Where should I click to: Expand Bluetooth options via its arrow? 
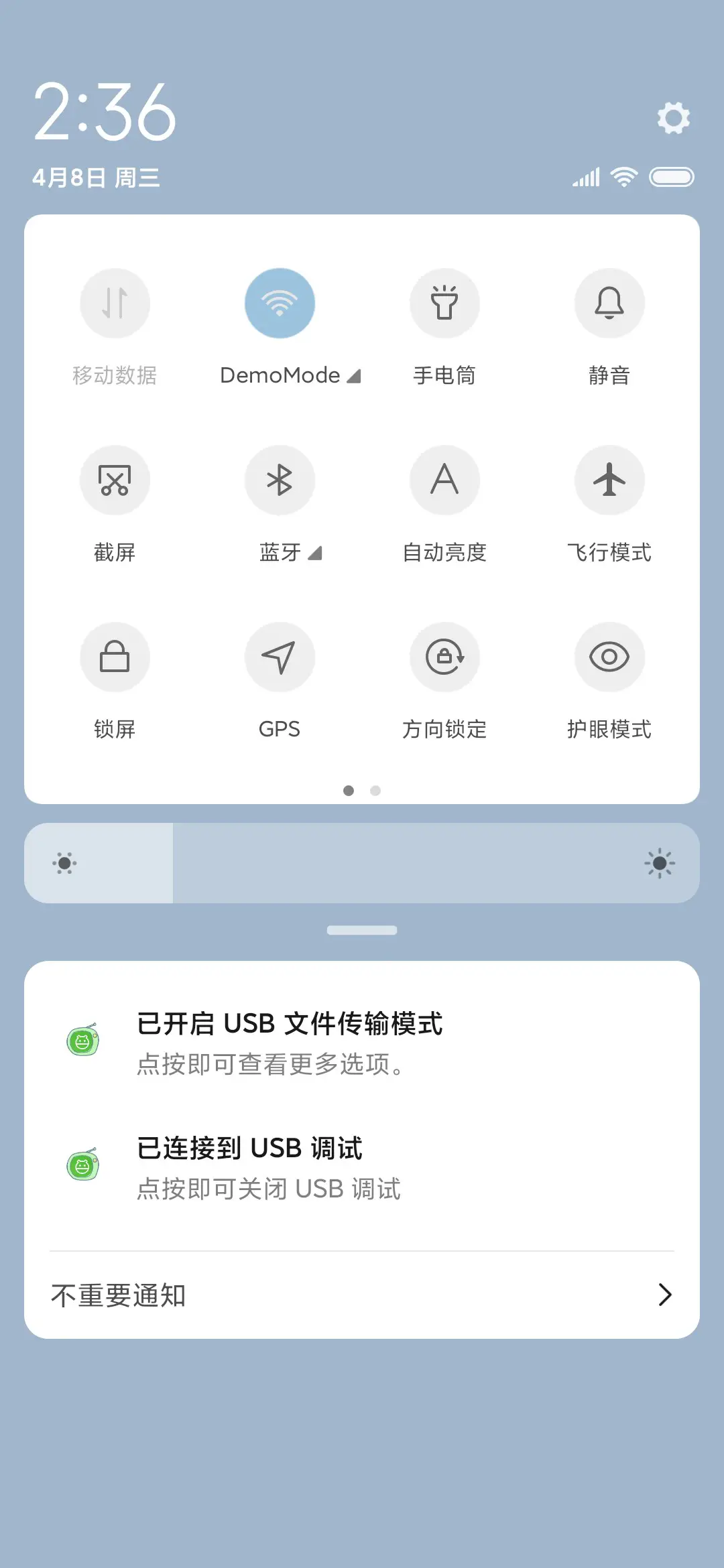pos(314,553)
